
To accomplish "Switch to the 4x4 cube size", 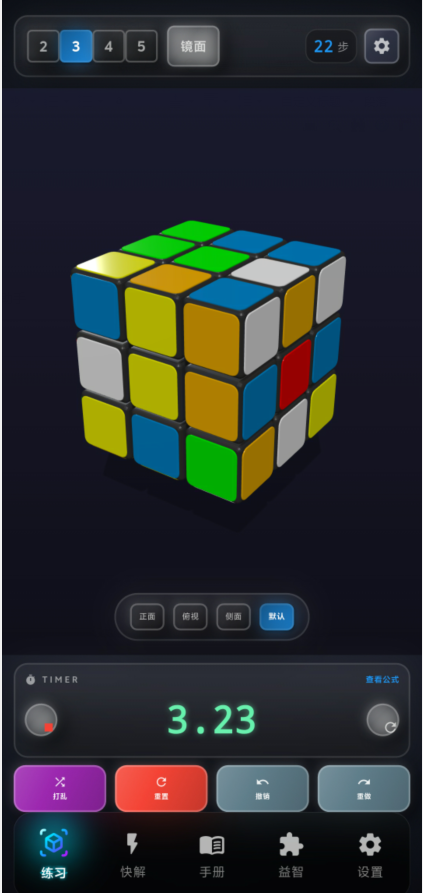I will pyautogui.click(x=109, y=46).
